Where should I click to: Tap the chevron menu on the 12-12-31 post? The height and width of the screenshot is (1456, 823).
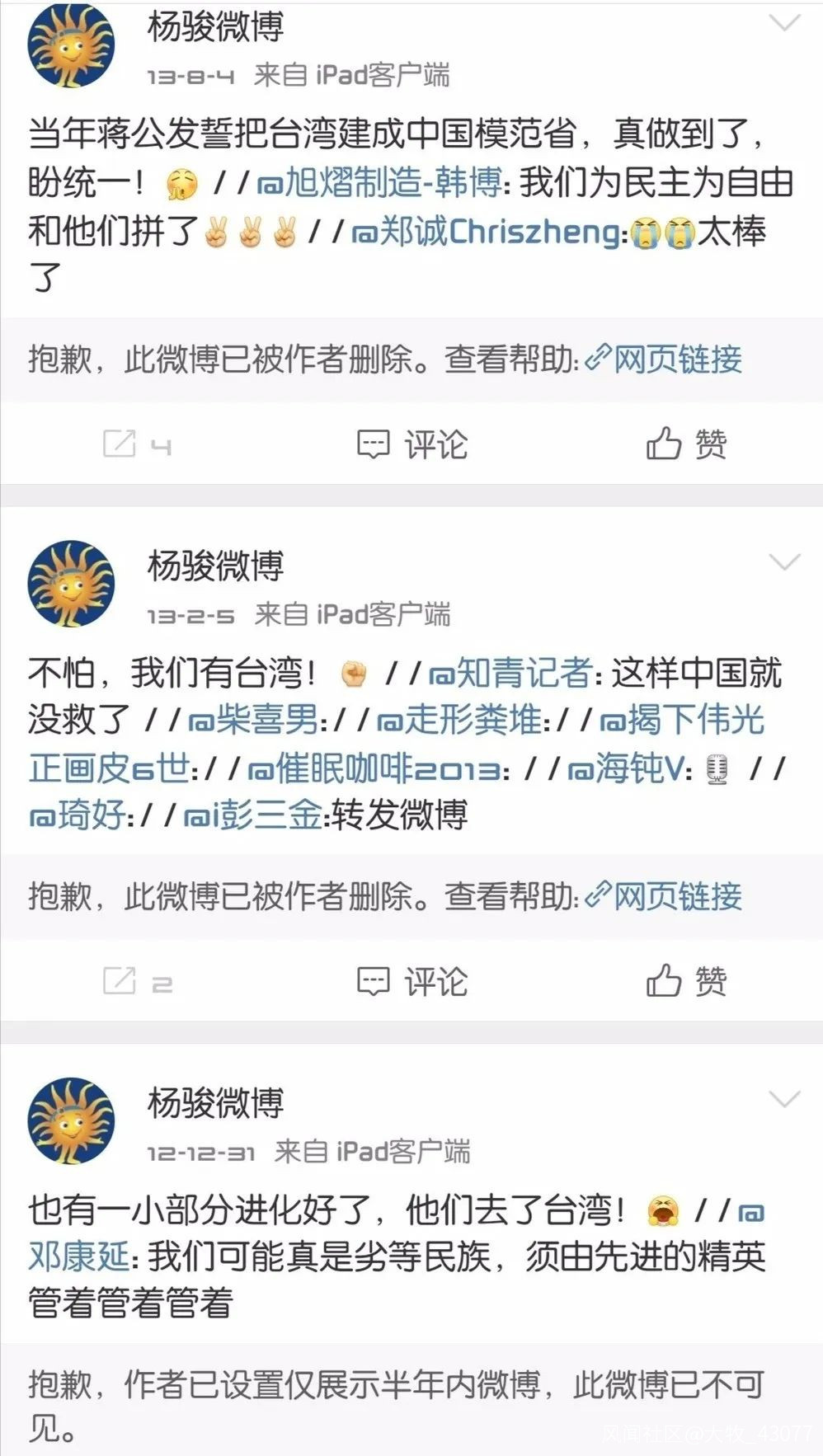tap(784, 1099)
